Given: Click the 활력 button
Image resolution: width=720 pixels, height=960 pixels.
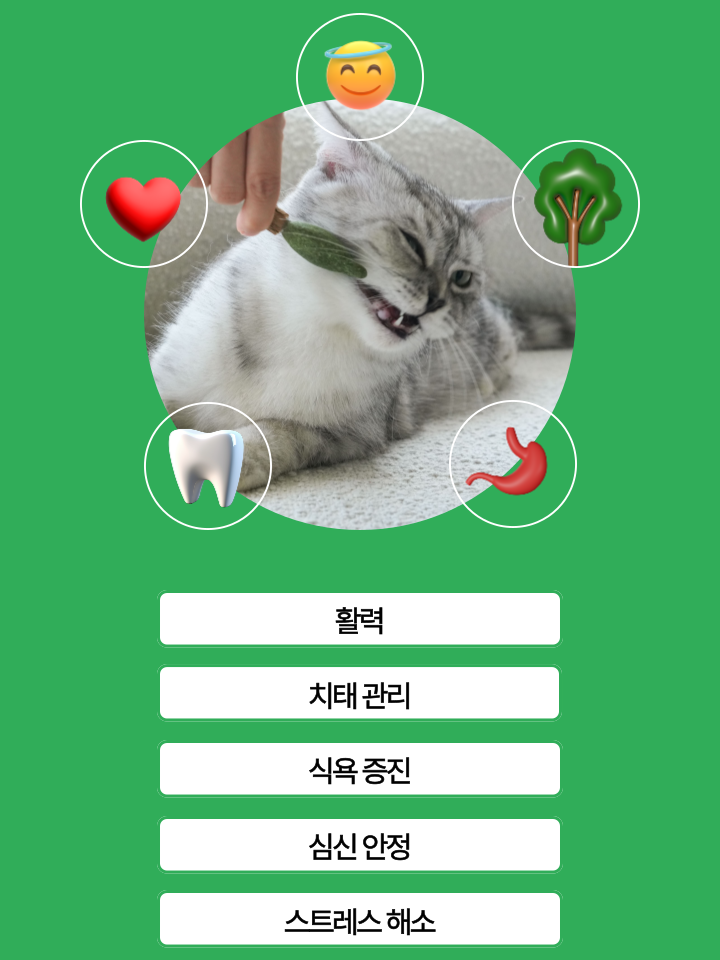Looking at the screenshot, I should (360, 617).
